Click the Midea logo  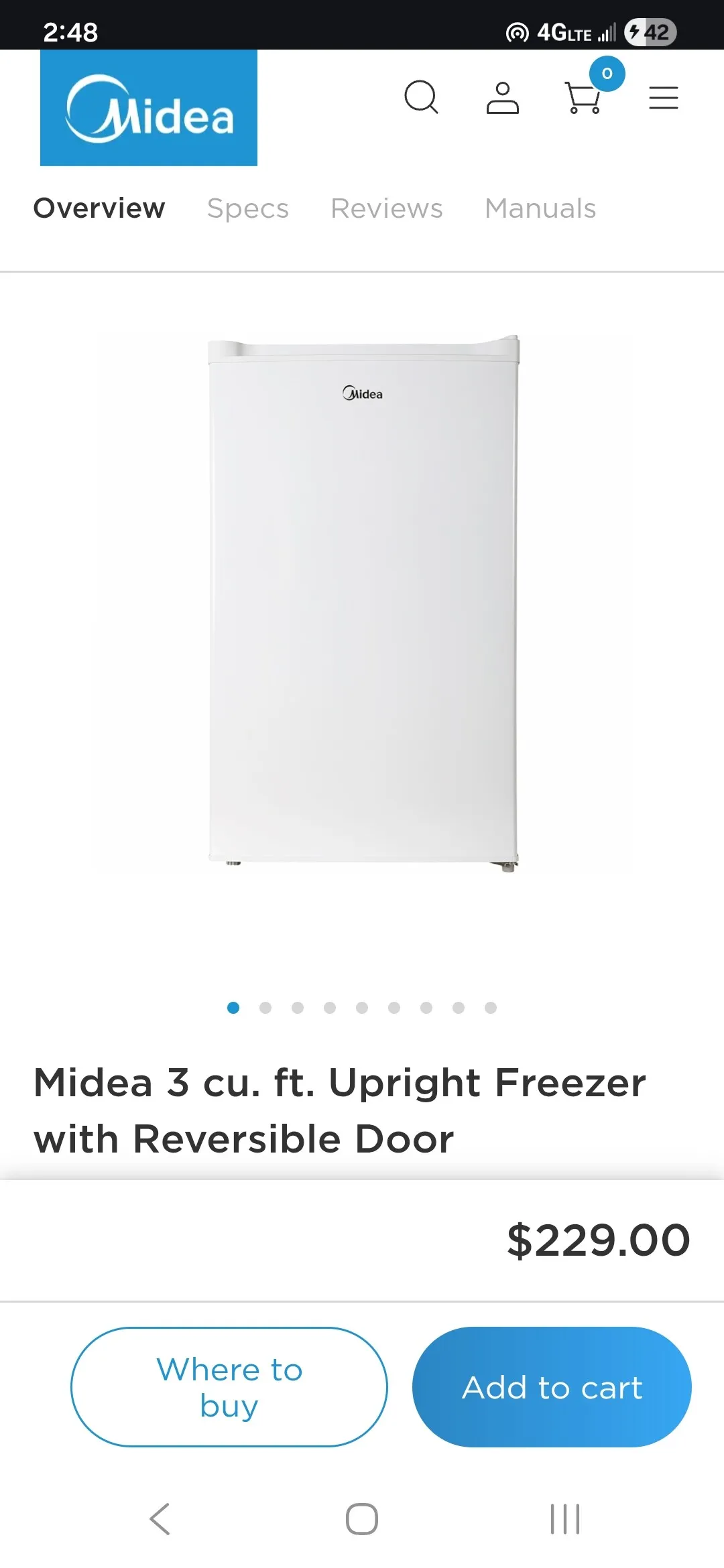(x=148, y=111)
